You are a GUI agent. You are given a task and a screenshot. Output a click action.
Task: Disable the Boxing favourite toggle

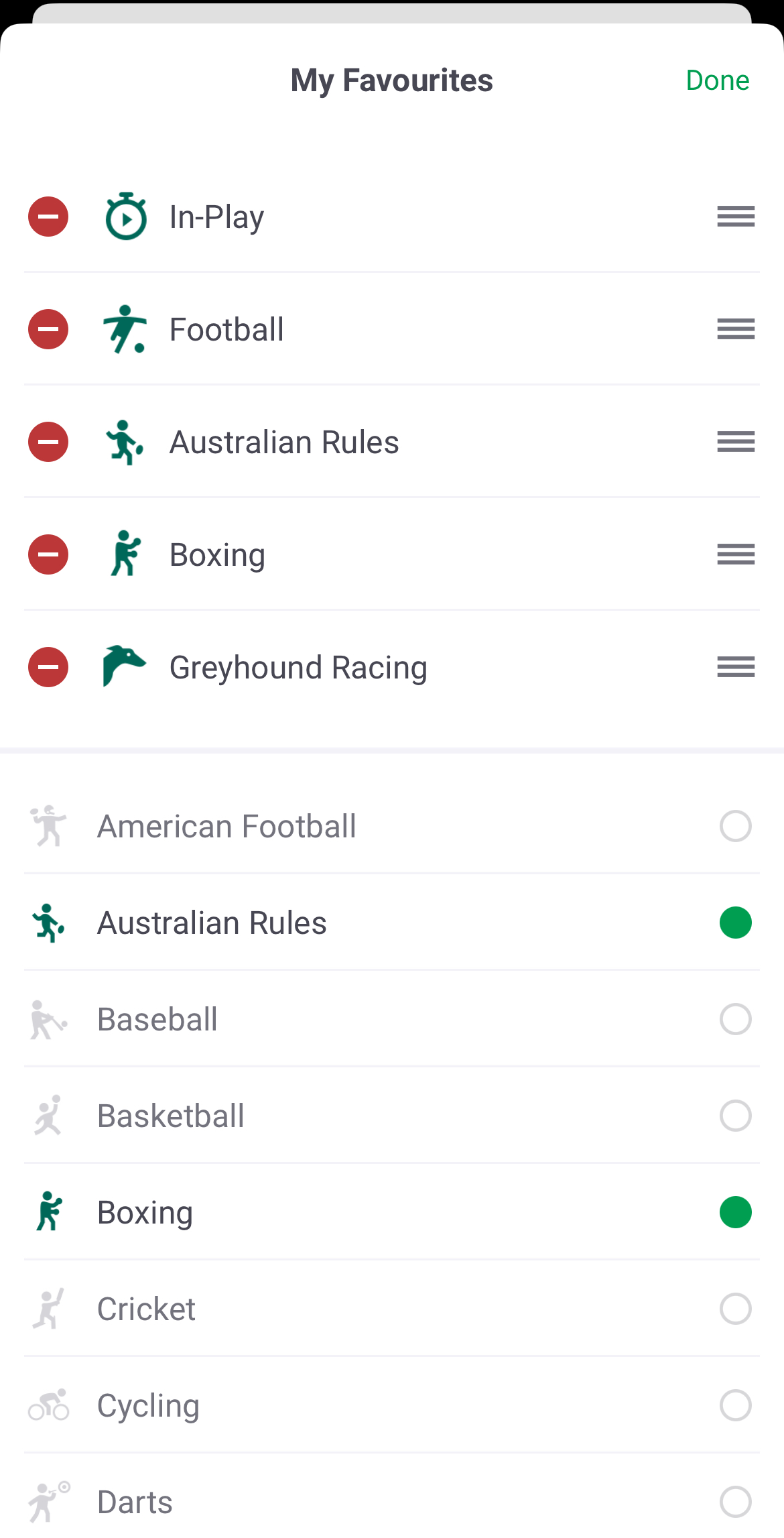(735, 1212)
